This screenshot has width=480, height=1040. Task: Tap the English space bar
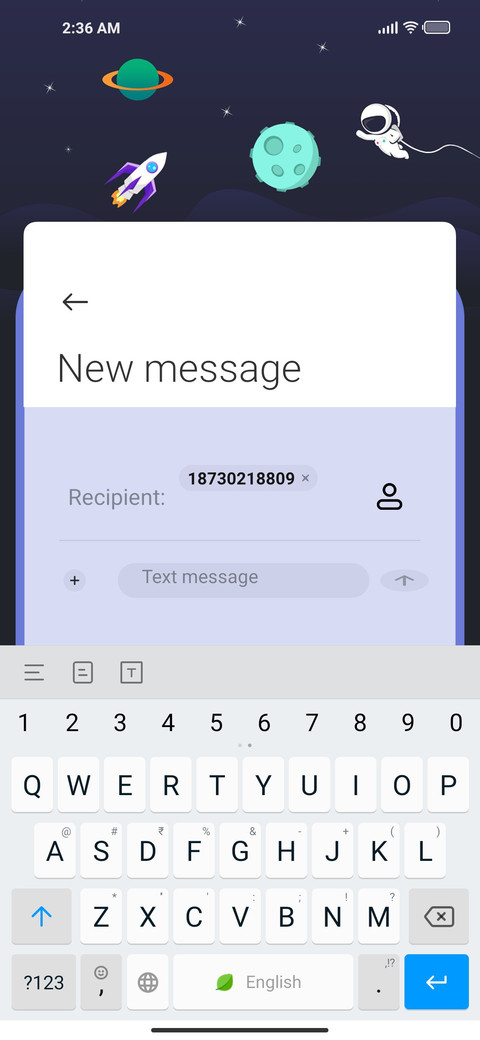pos(263,982)
